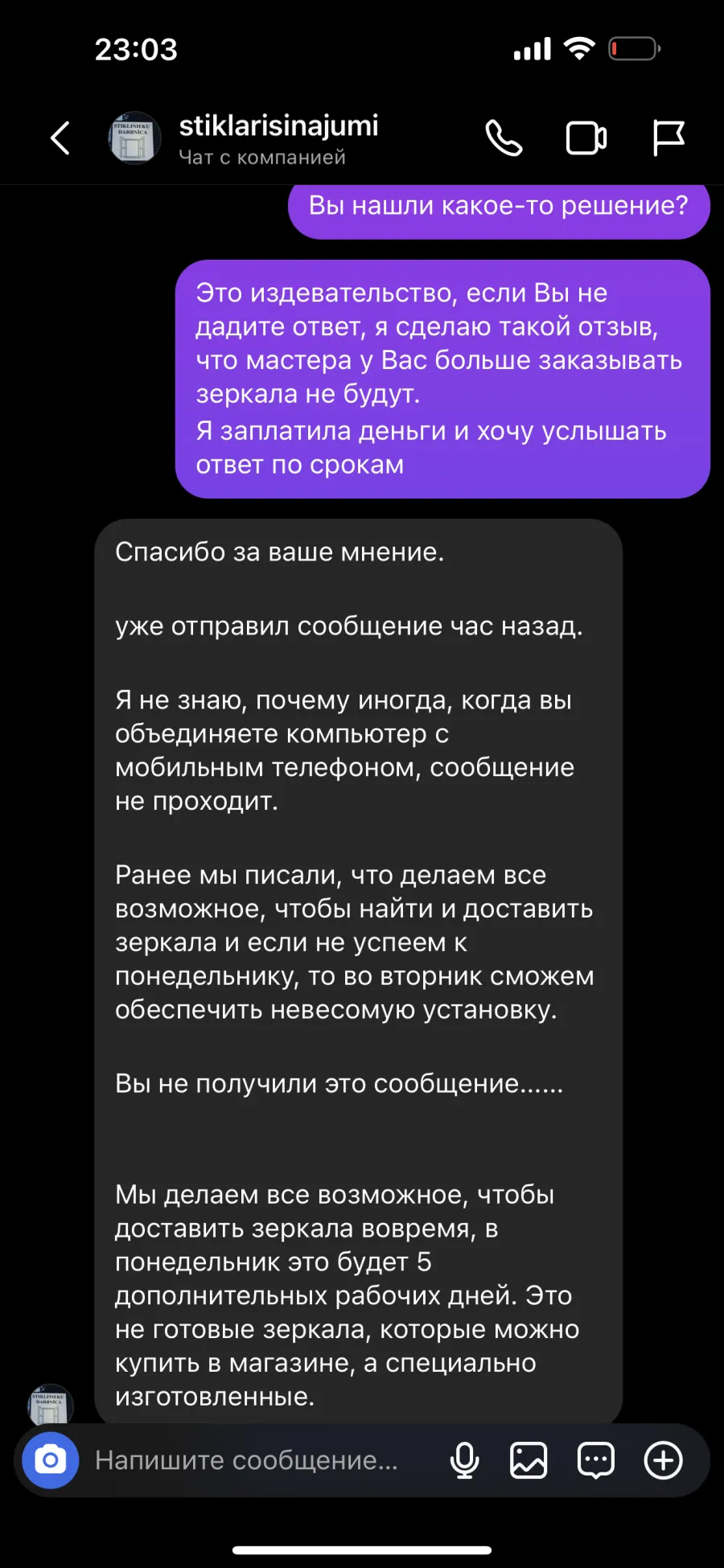Tap the plus icon for more options
724x1568 pixels.
[x=664, y=1460]
